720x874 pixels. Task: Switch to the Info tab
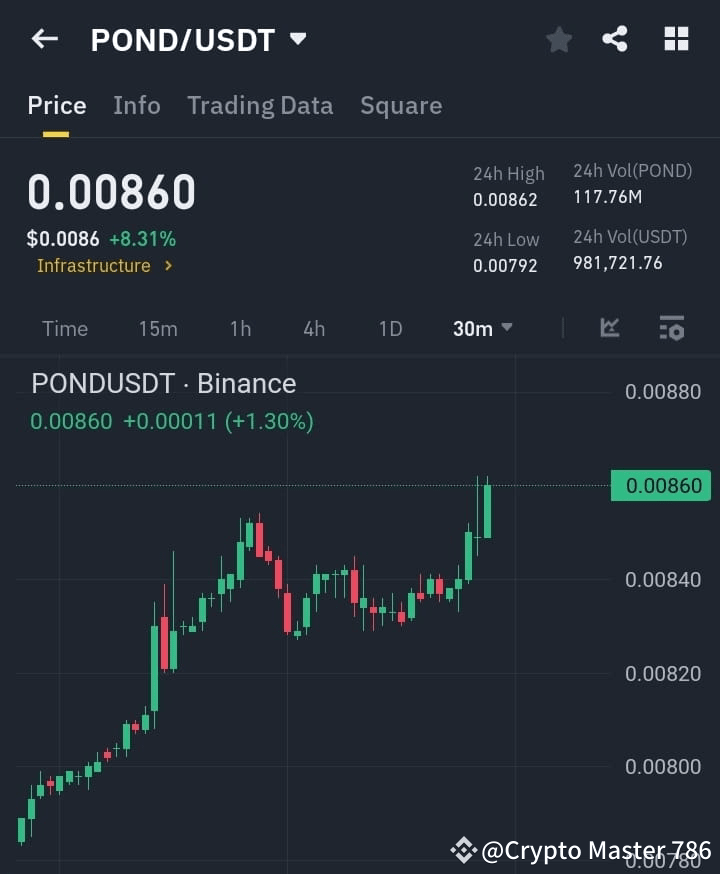click(136, 105)
